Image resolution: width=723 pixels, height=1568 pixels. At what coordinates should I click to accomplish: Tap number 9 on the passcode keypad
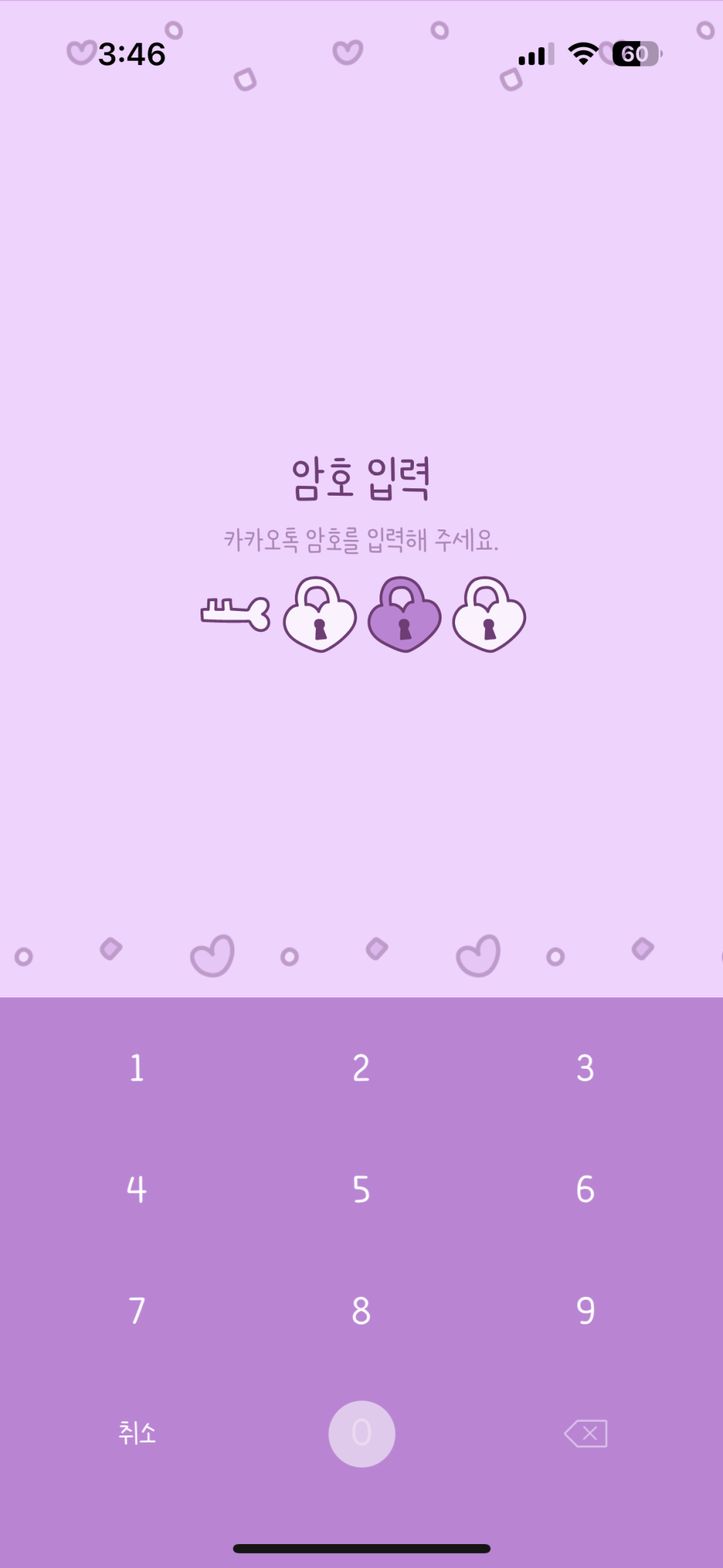point(585,1310)
